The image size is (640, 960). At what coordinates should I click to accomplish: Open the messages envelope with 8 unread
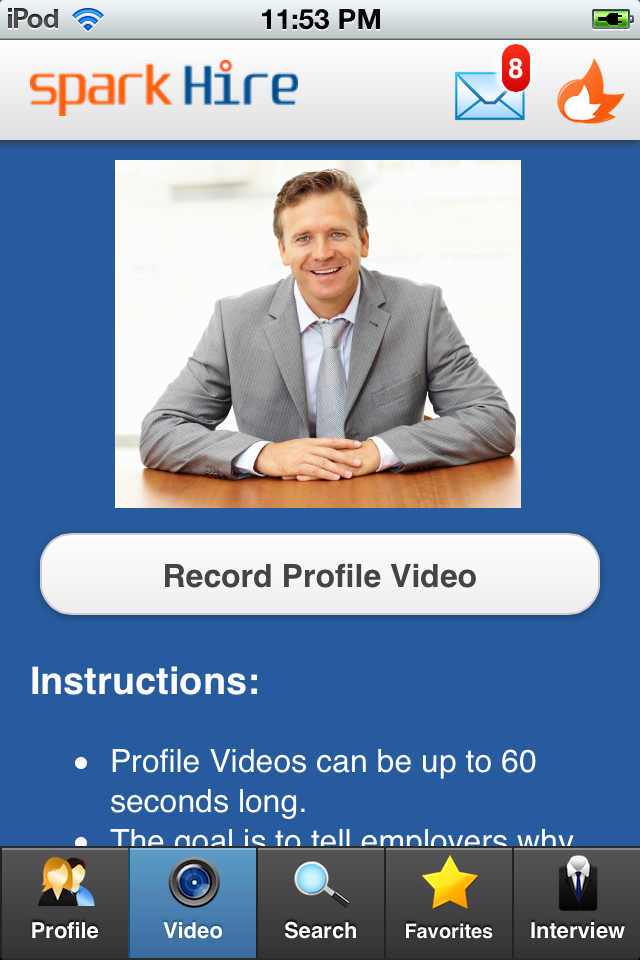point(490,93)
